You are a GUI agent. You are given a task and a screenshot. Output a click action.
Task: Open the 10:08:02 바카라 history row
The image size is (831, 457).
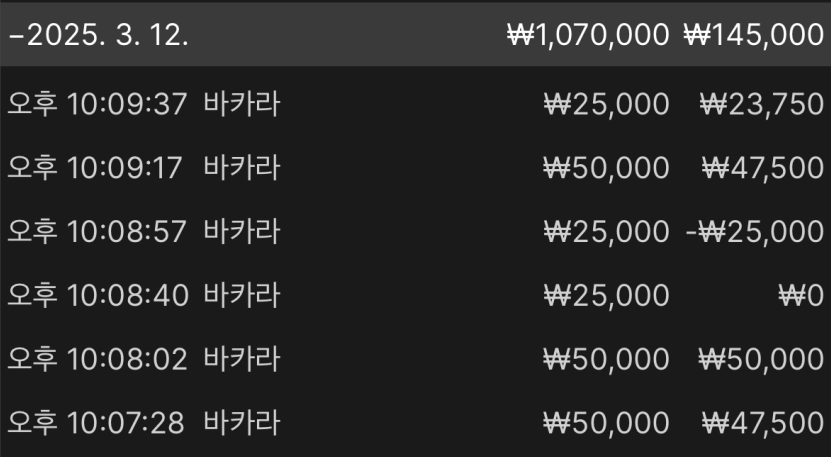click(415, 359)
